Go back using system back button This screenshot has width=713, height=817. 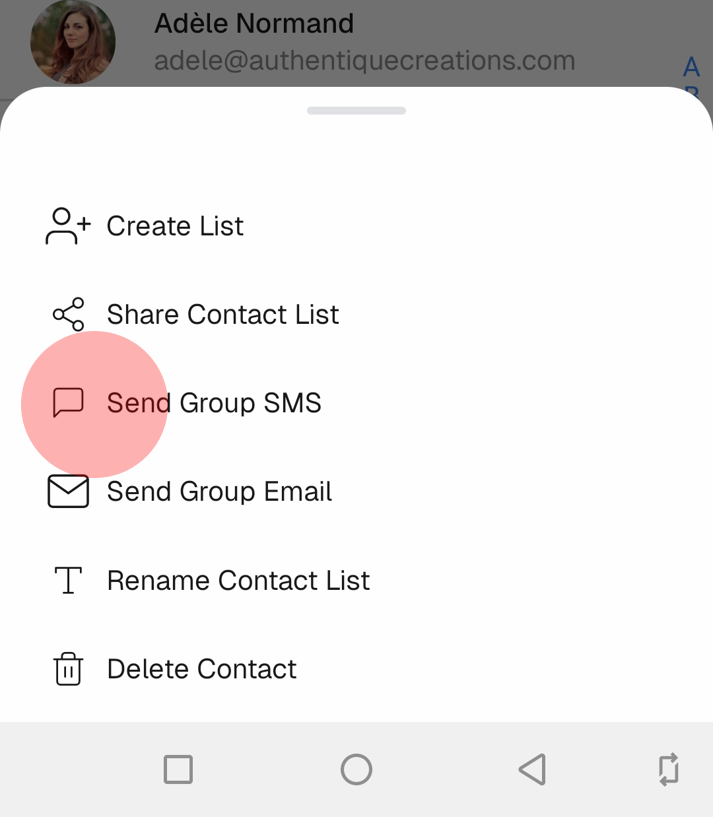pos(532,769)
